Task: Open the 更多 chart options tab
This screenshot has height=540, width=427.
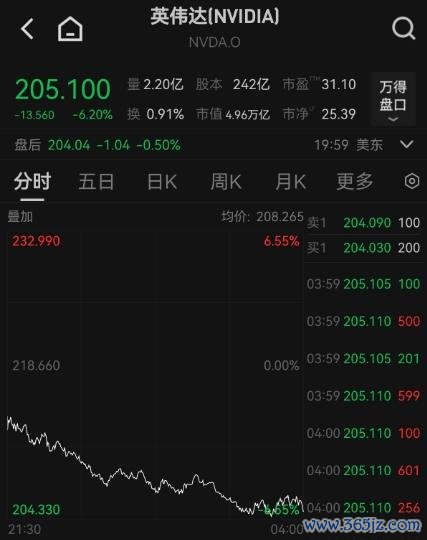Action: coord(355,181)
